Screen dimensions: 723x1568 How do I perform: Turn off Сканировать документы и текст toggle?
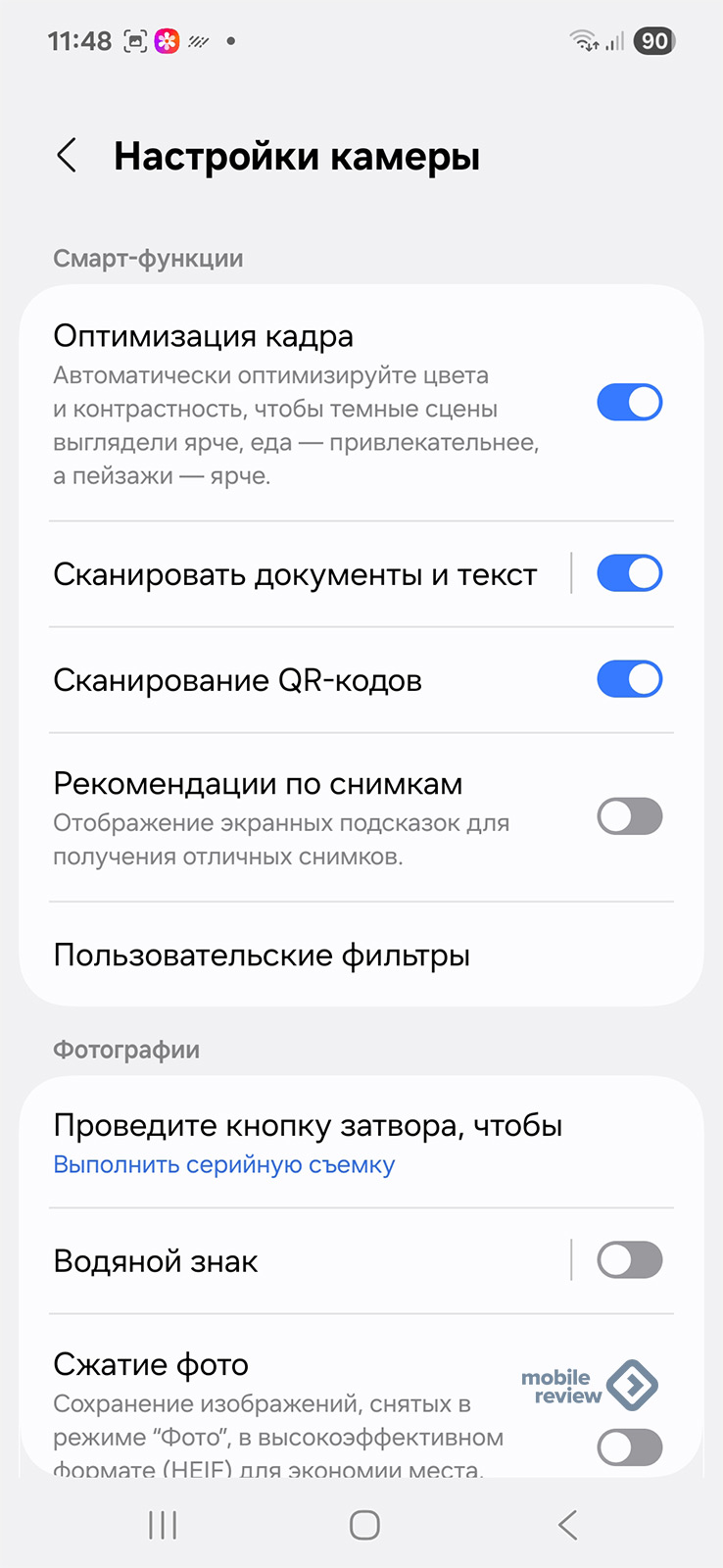pyautogui.click(x=629, y=573)
